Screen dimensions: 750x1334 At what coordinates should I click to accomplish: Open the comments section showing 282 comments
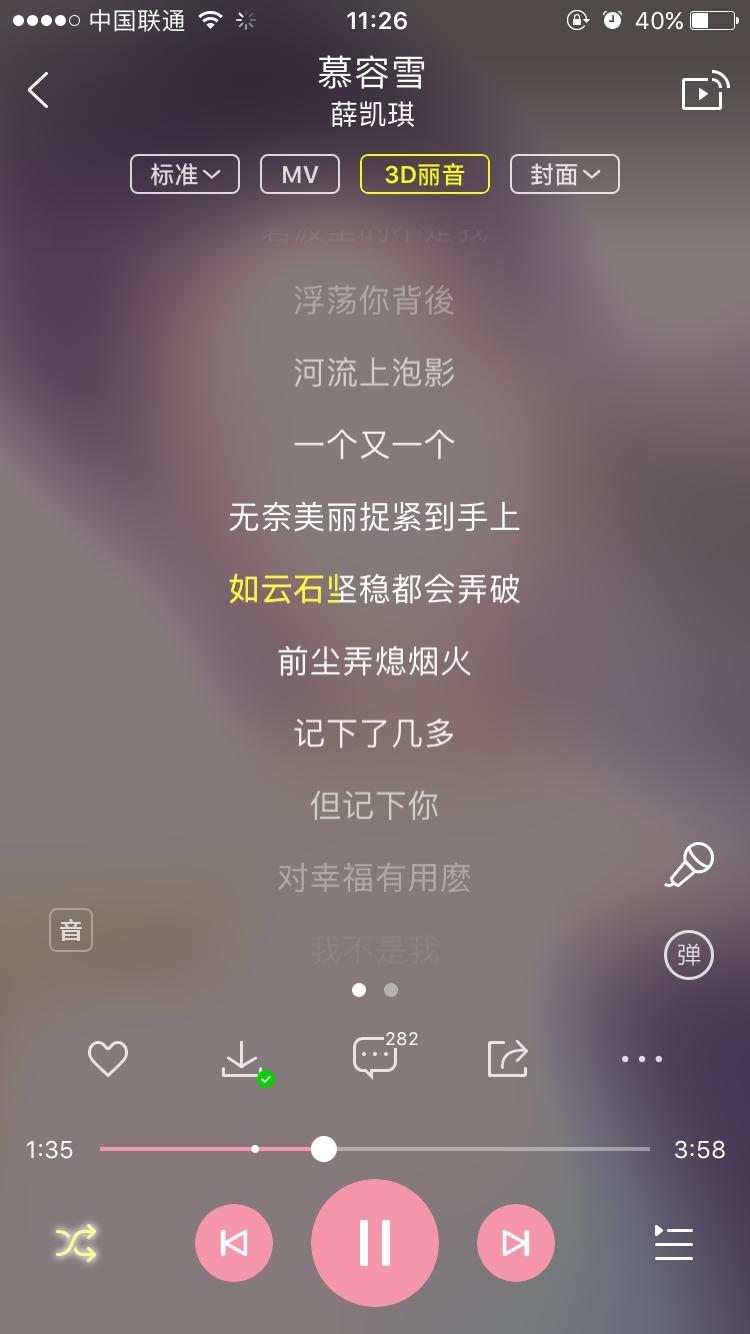pos(374,1058)
